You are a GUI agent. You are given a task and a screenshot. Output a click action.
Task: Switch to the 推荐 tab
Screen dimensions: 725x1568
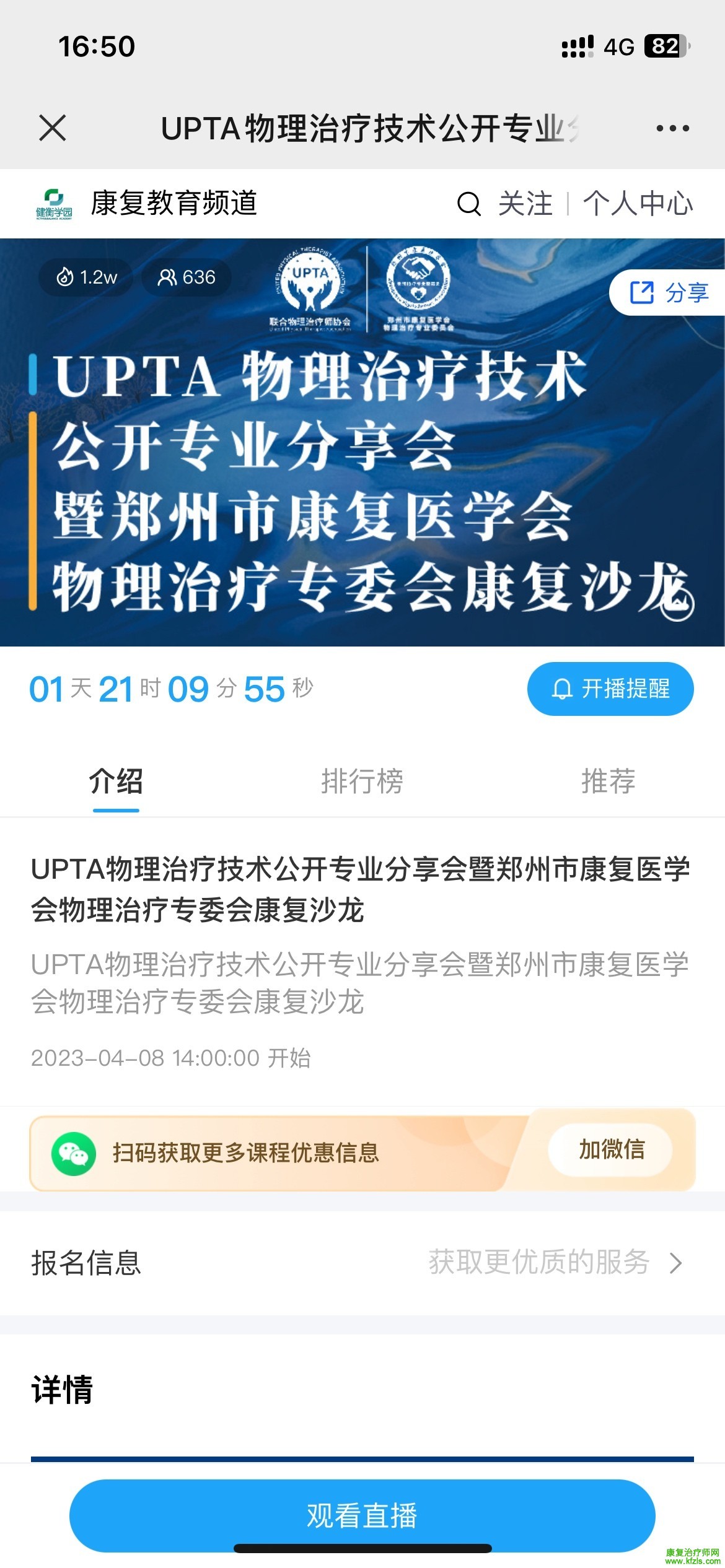click(x=608, y=781)
